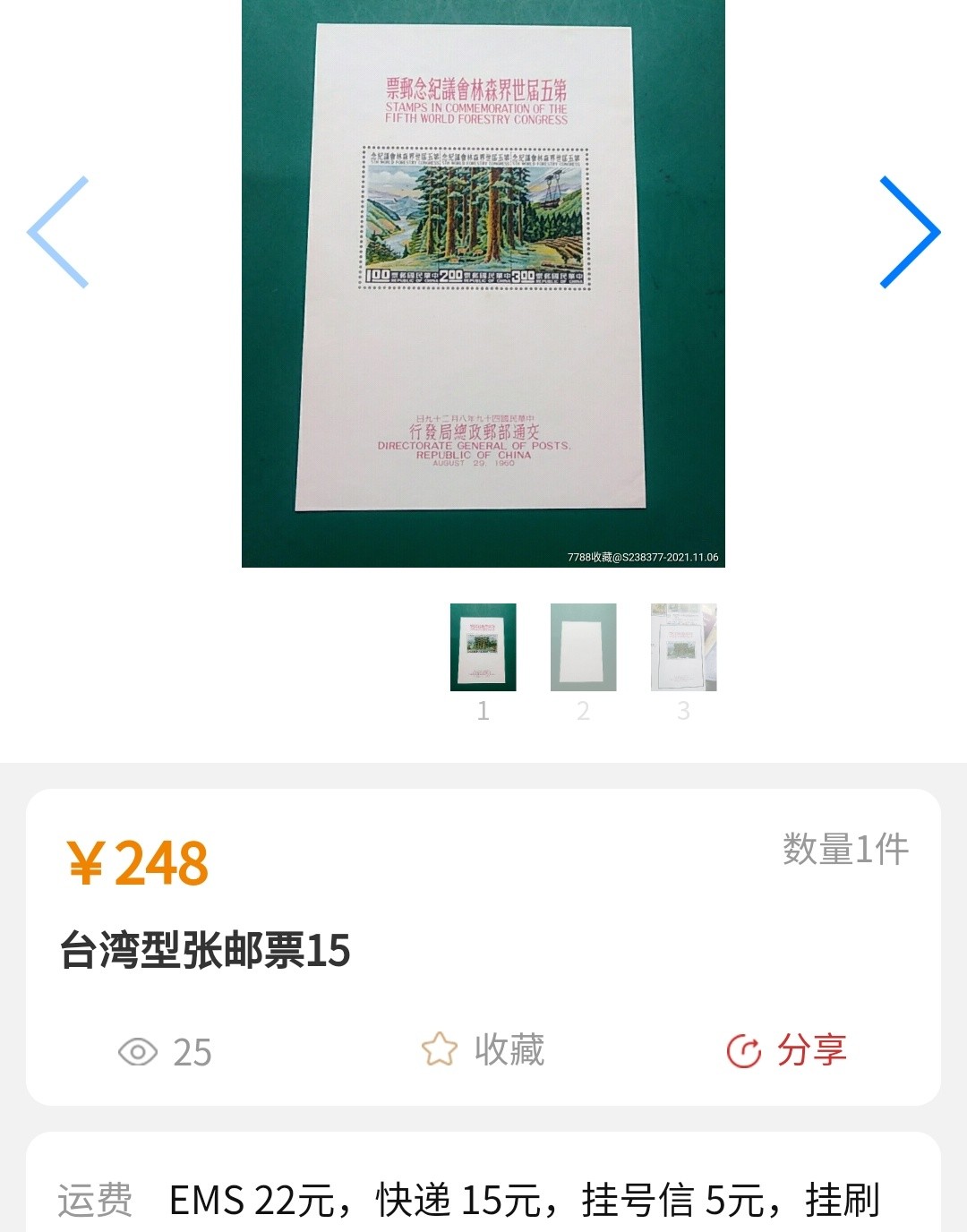The image size is (967, 1232).
Task: Go to the next image
Action: pos(909,232)
